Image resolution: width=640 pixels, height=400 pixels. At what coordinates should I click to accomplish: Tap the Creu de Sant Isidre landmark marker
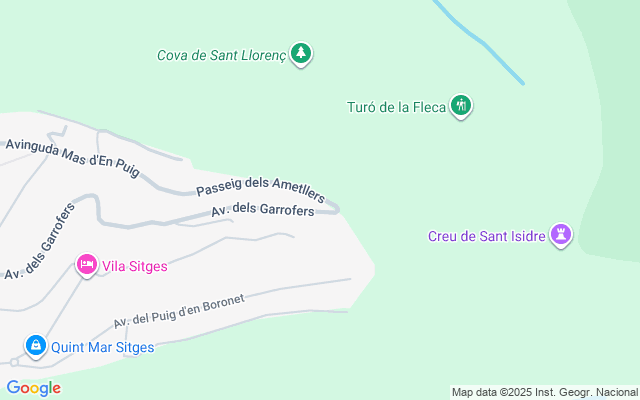(x=563, y=235)
